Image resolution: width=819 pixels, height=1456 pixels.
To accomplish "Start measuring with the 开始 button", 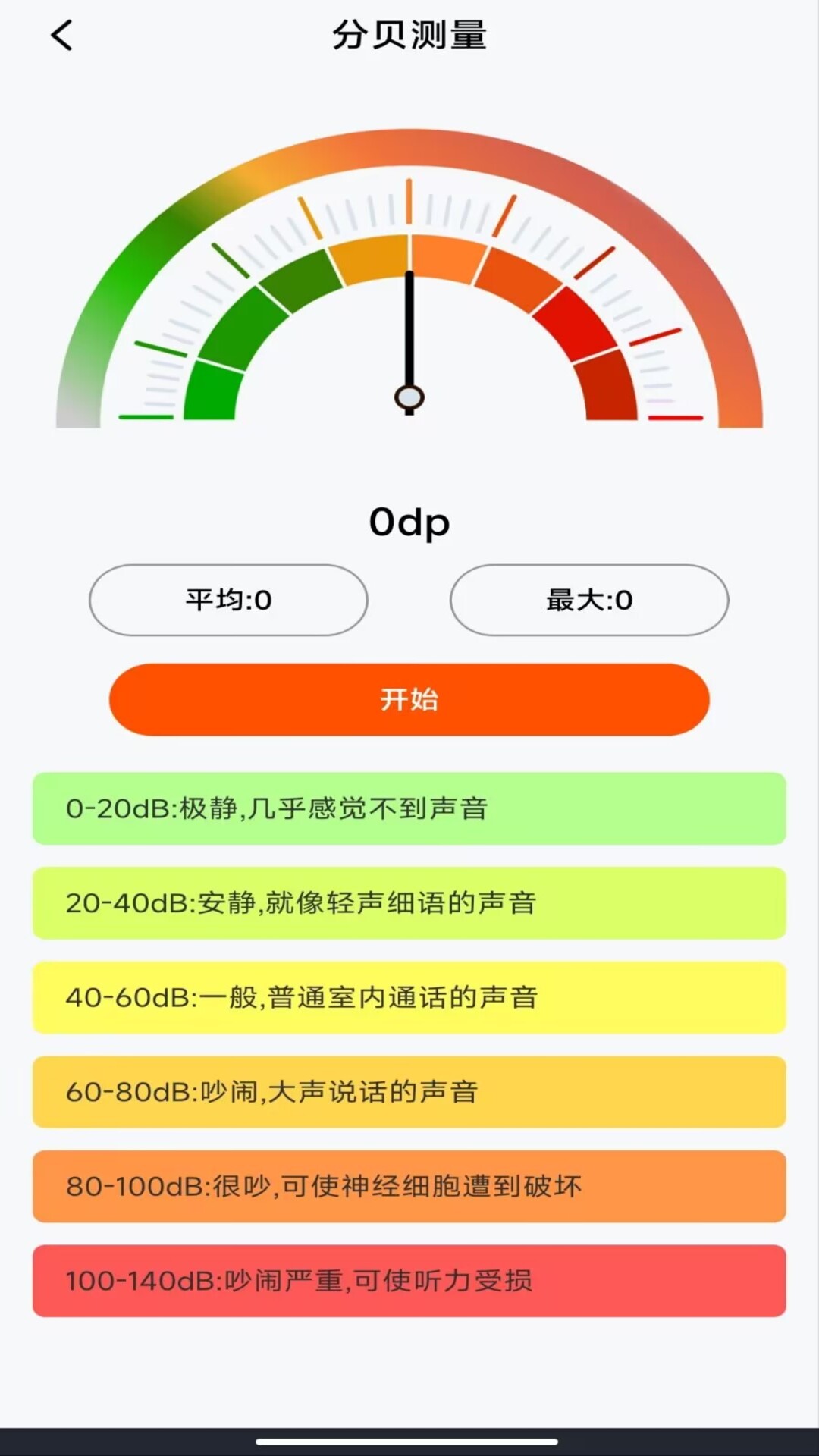I will coord(409,699).
